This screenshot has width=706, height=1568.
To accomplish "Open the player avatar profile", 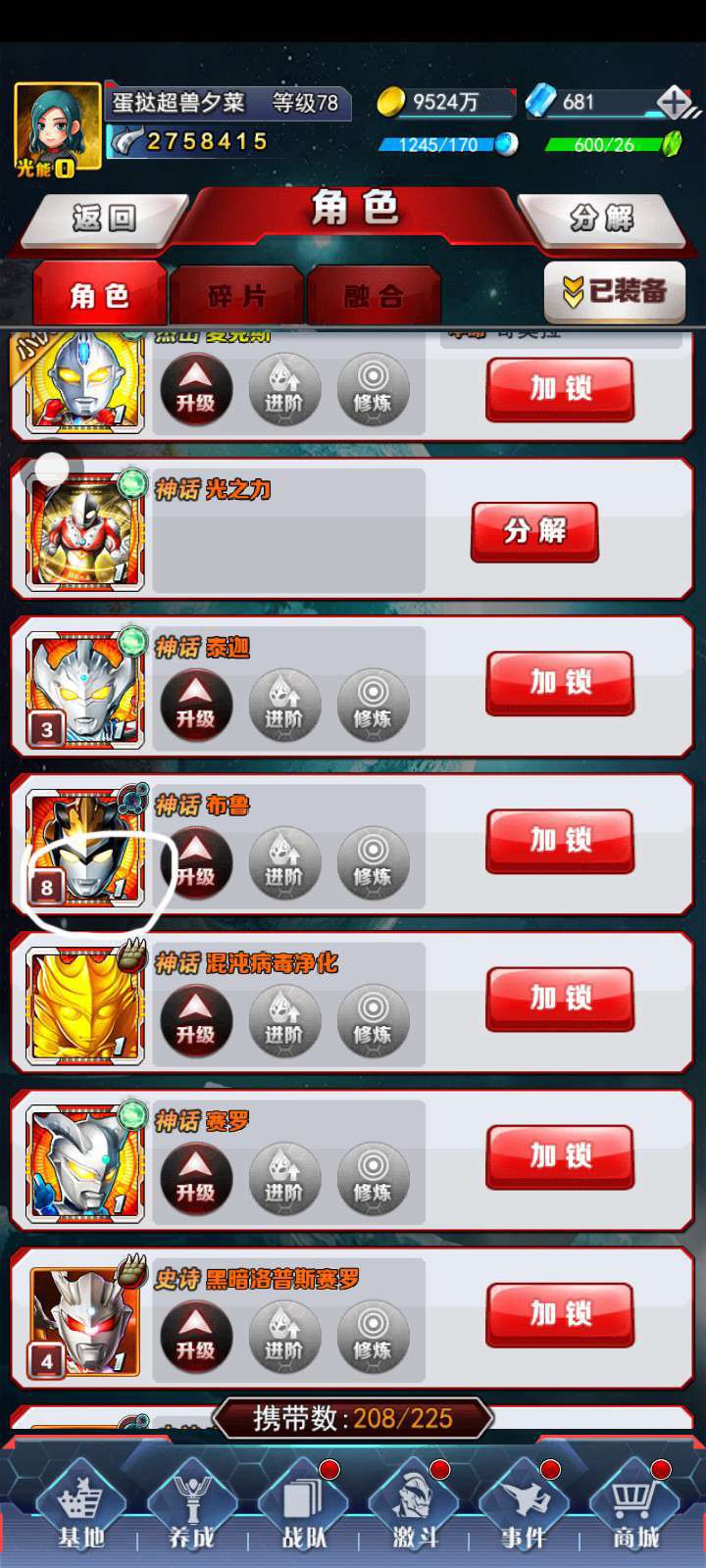I will [x=58, y=129].
